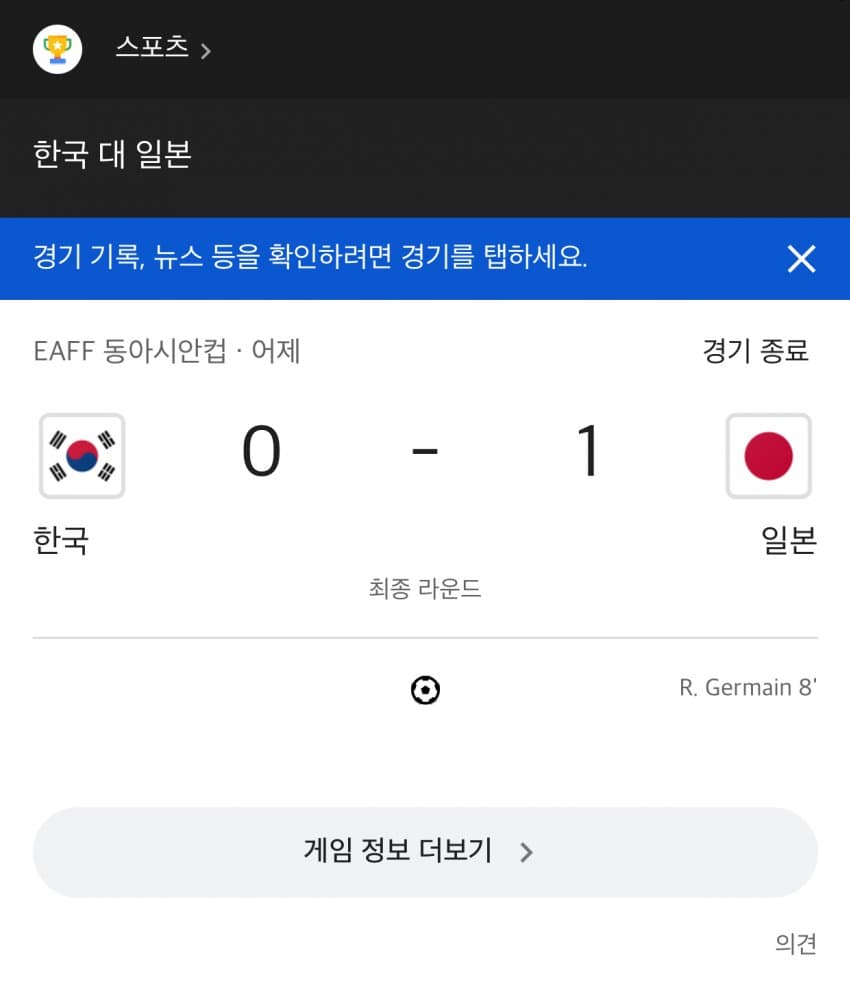Tap the 의견 feedback link
This screenshot has height=986, width=850.
point(795,943)
